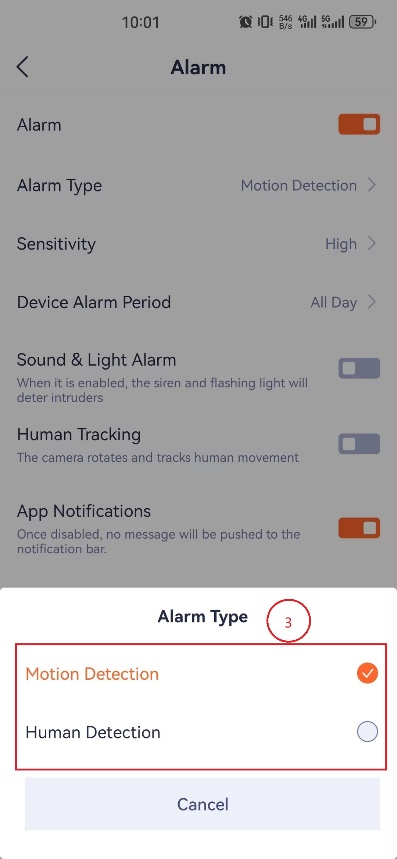Cancel the Alarm Type selection
The image size is (397, 859).
pyautogui.click(x=202, y=804)
